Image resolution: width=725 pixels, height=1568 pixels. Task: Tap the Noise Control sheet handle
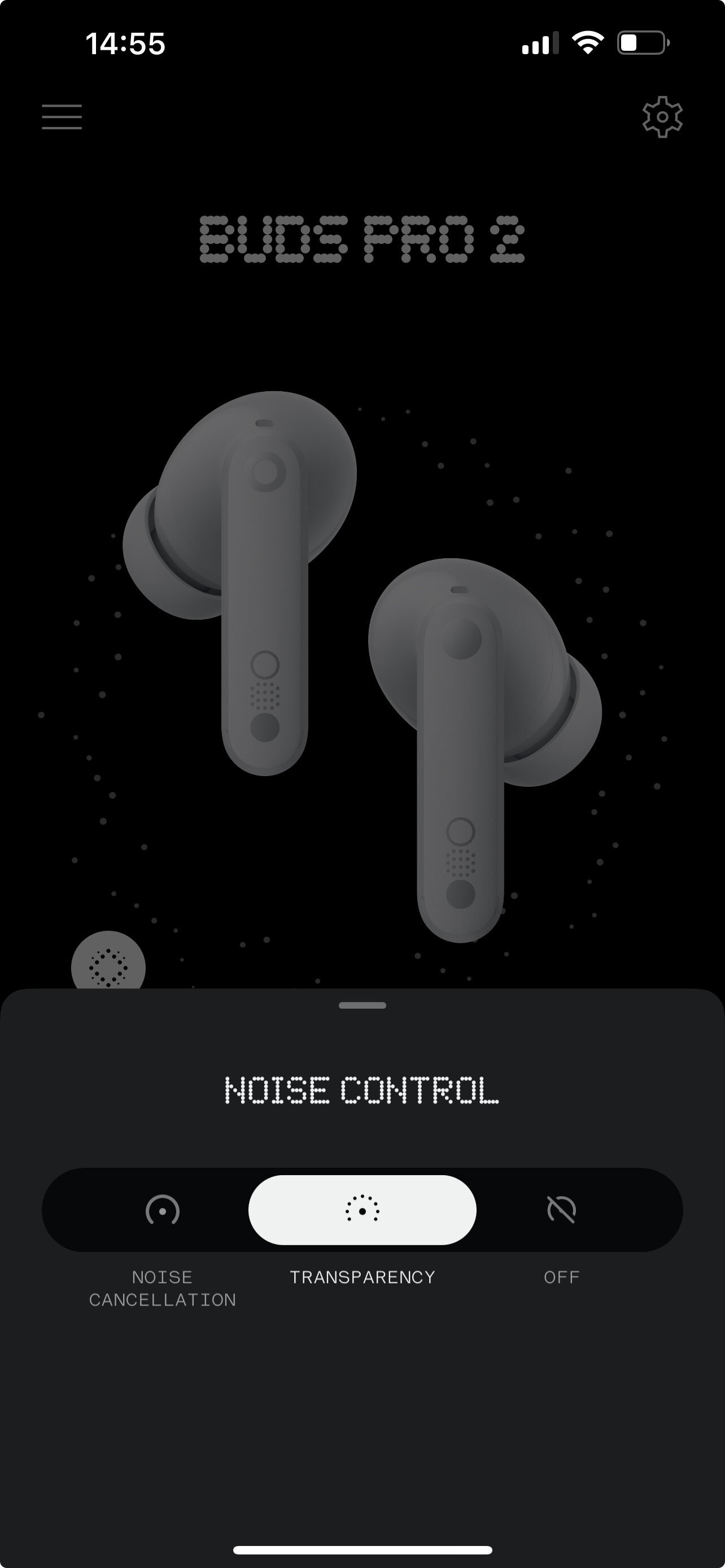pyautogui.click(x=362, y=1005)
